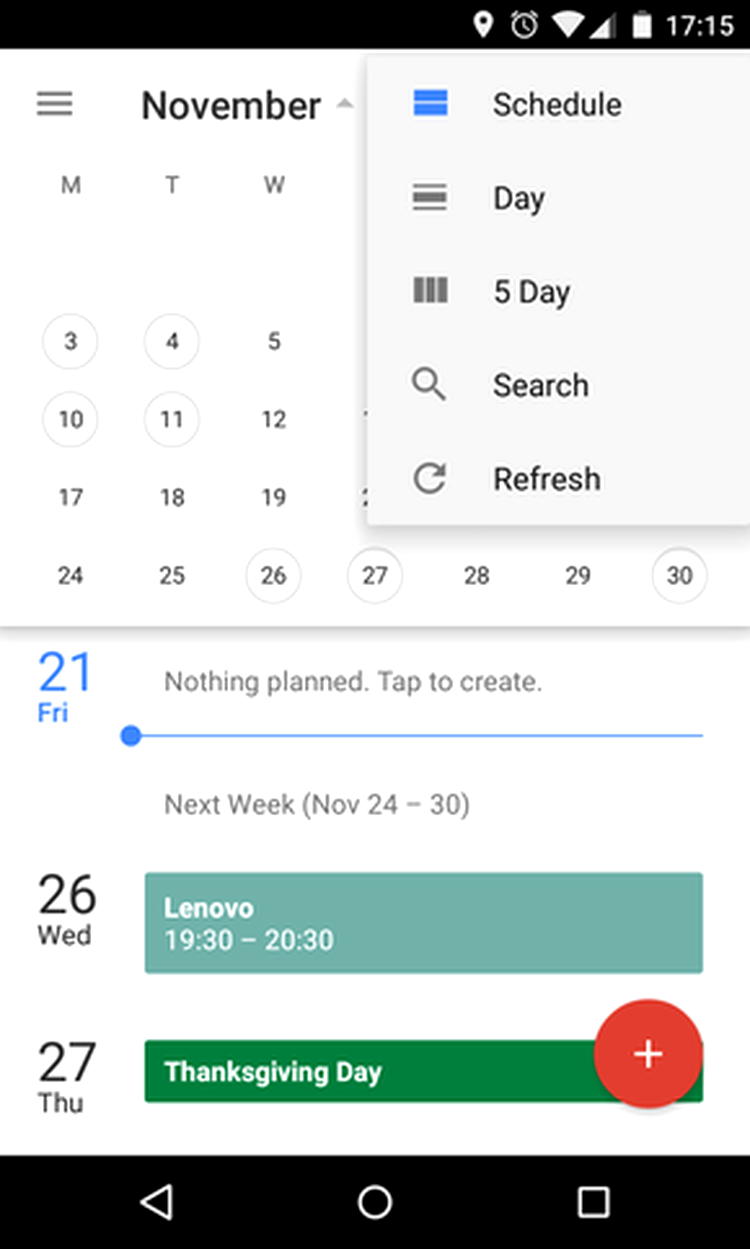The width and height of the screenshot is (750, 1249).
Task: Select November 11 in the calendar
Action: click(172, 419)
